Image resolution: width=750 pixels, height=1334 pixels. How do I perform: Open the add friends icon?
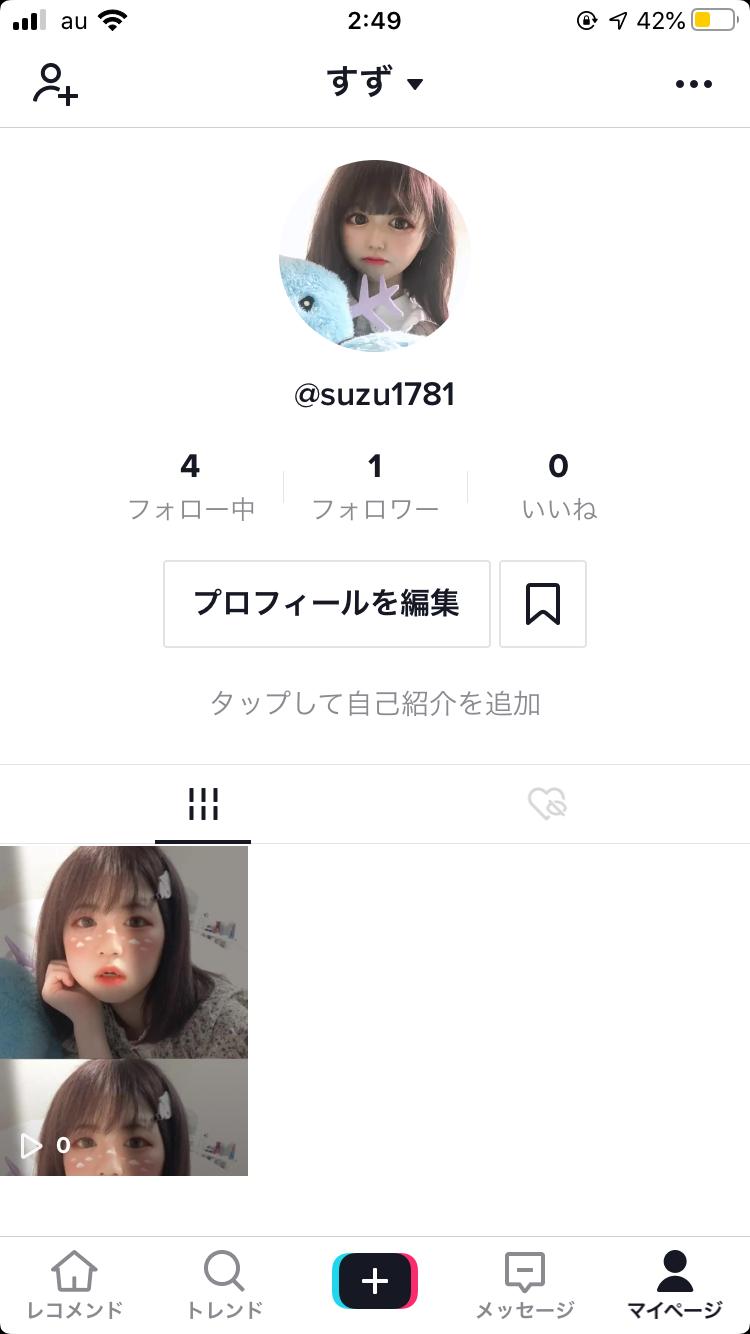[x=55, y=84]
